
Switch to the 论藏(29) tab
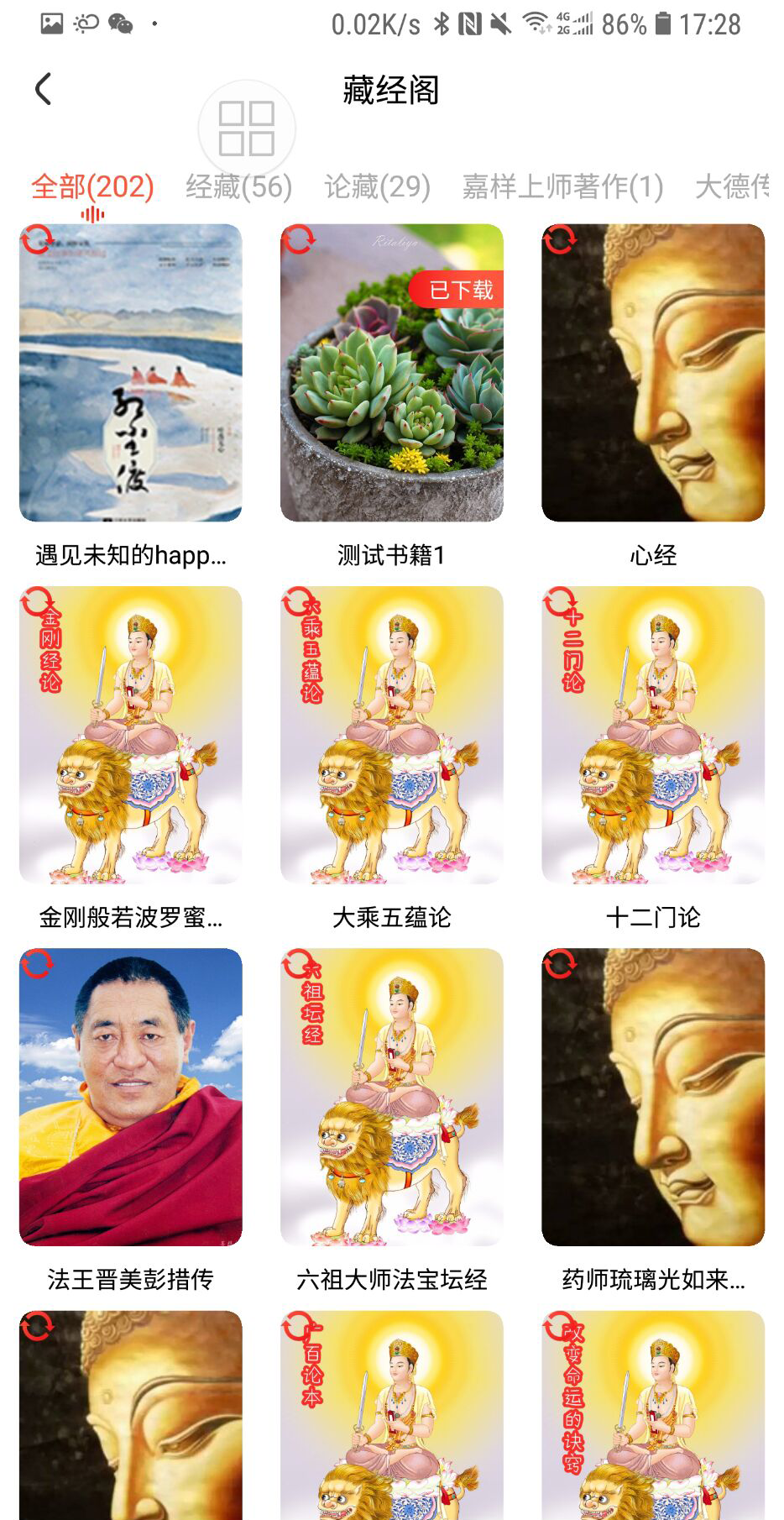(377, 186)
